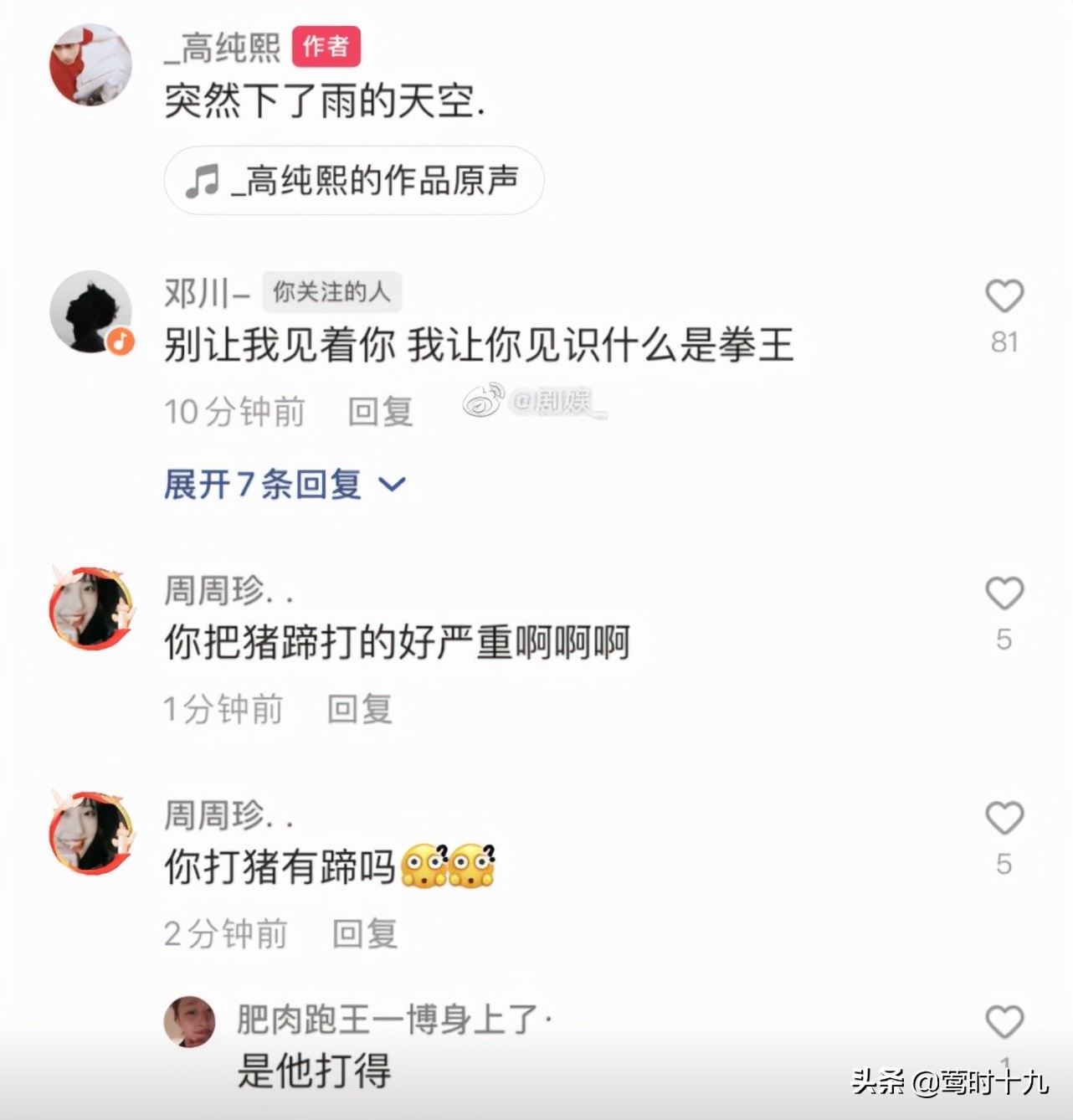
Task: Tap the chevron next to 展开 7 条回复
Action: coord(392,485)
